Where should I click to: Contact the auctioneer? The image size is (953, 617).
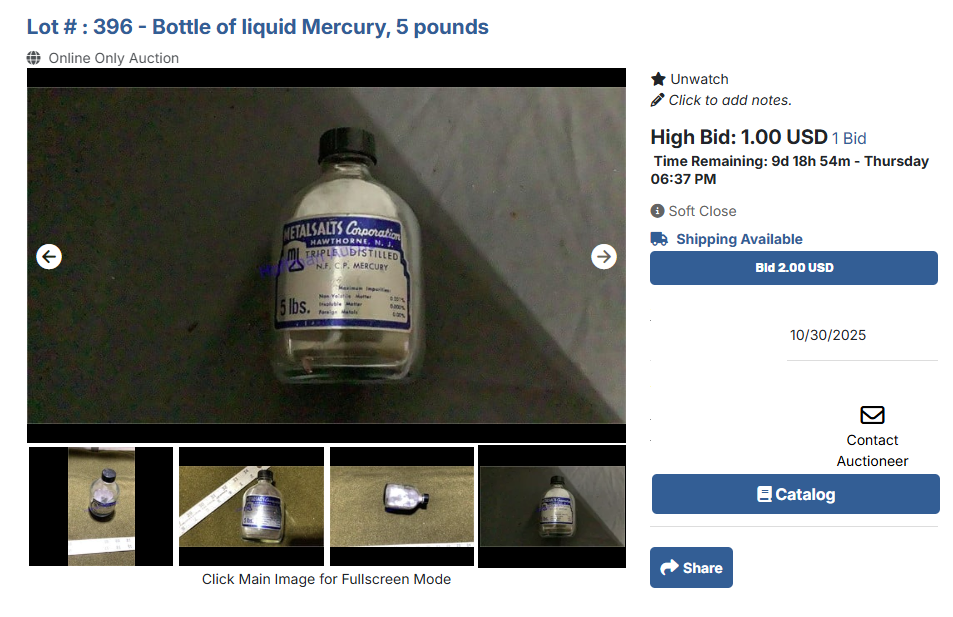point(872,437)
